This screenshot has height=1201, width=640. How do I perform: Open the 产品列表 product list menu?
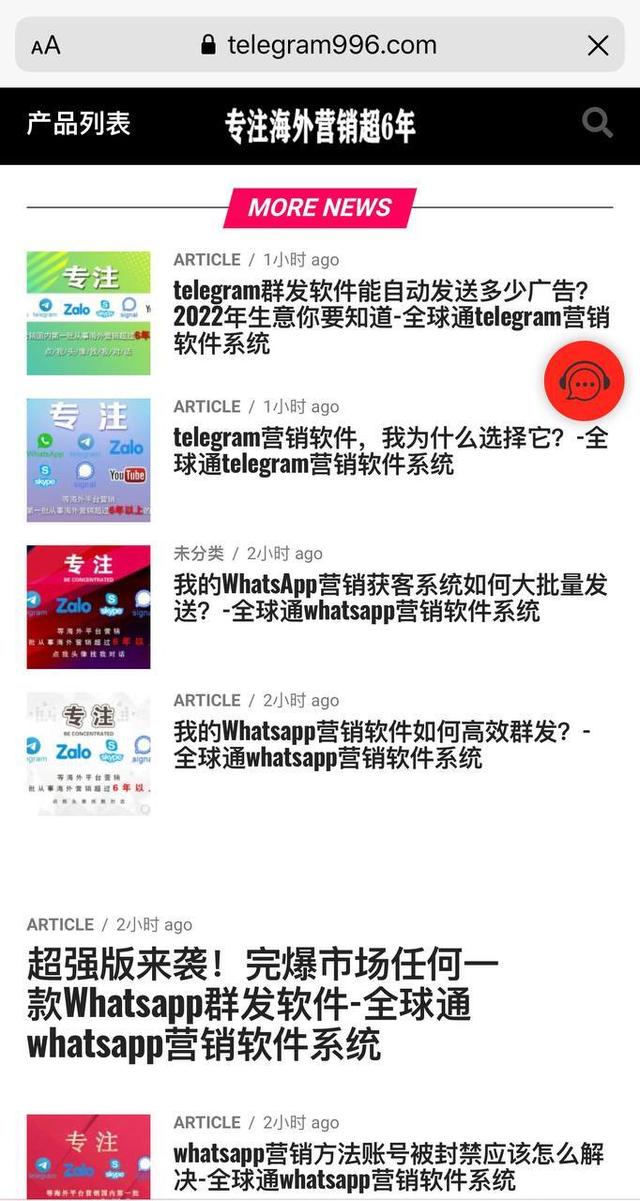[x=78, y=124]
